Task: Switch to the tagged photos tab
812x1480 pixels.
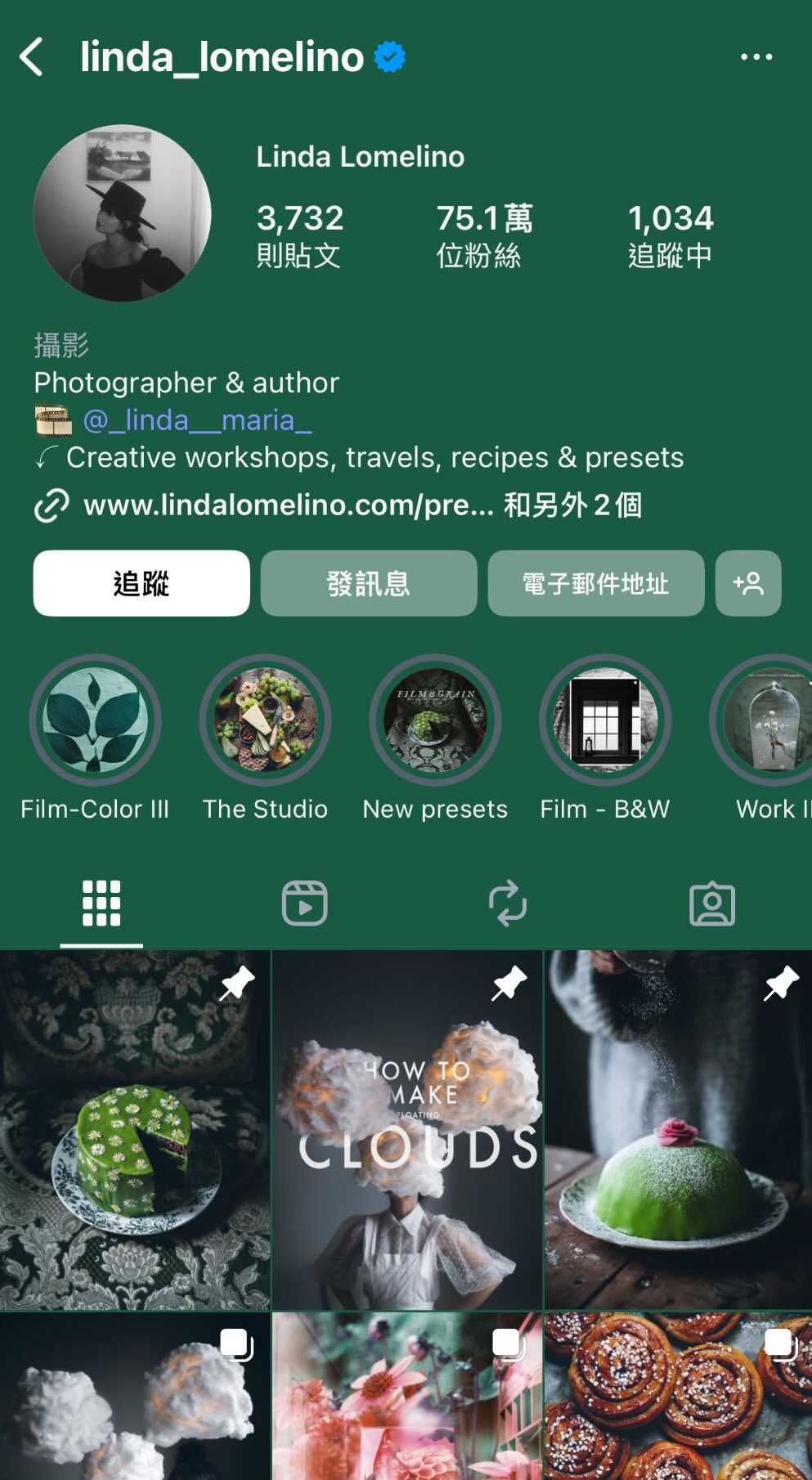Action: (711, 904)
